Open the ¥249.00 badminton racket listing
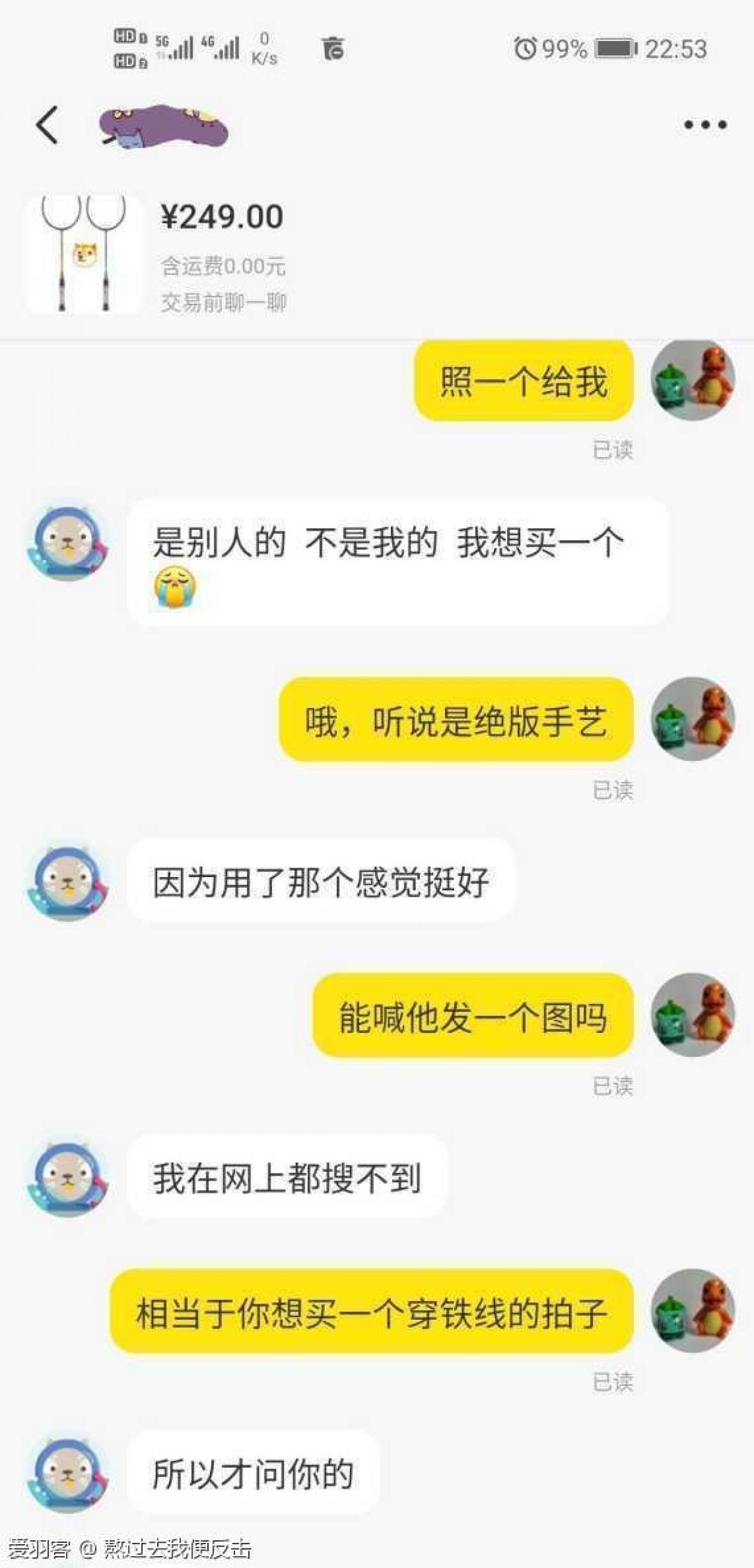The image size is (754, 1568). pos(85,255)
